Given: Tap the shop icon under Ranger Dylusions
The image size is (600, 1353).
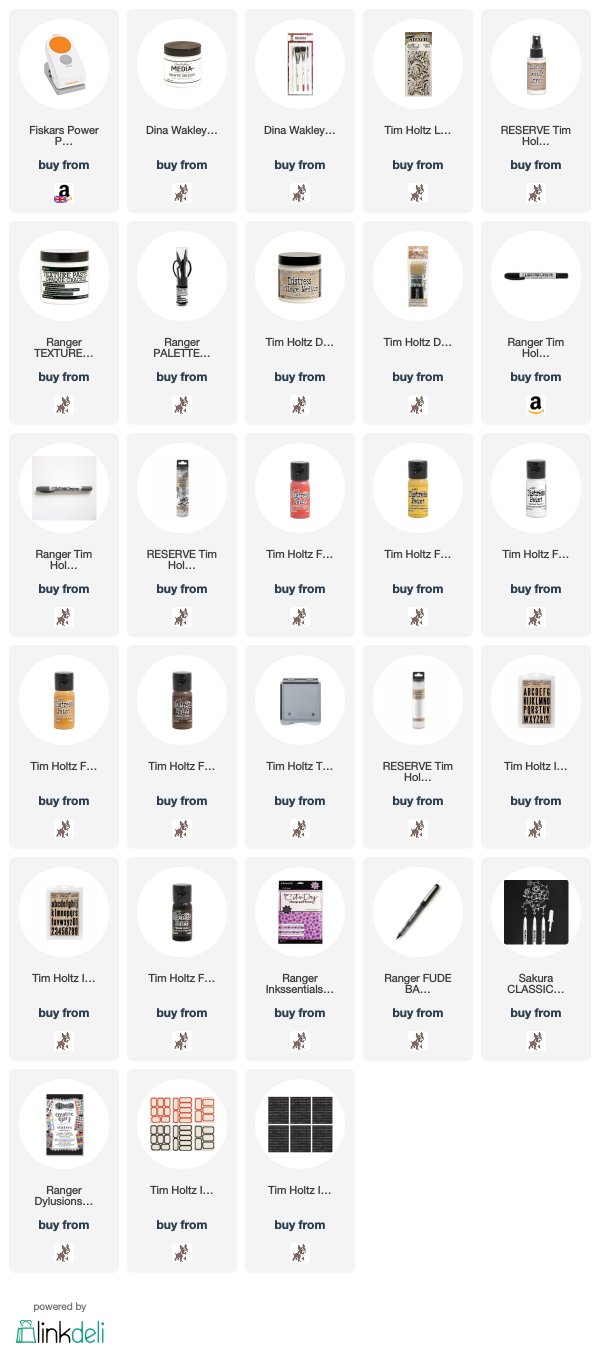Looking at the screenshot, I should coord(64,1252).
